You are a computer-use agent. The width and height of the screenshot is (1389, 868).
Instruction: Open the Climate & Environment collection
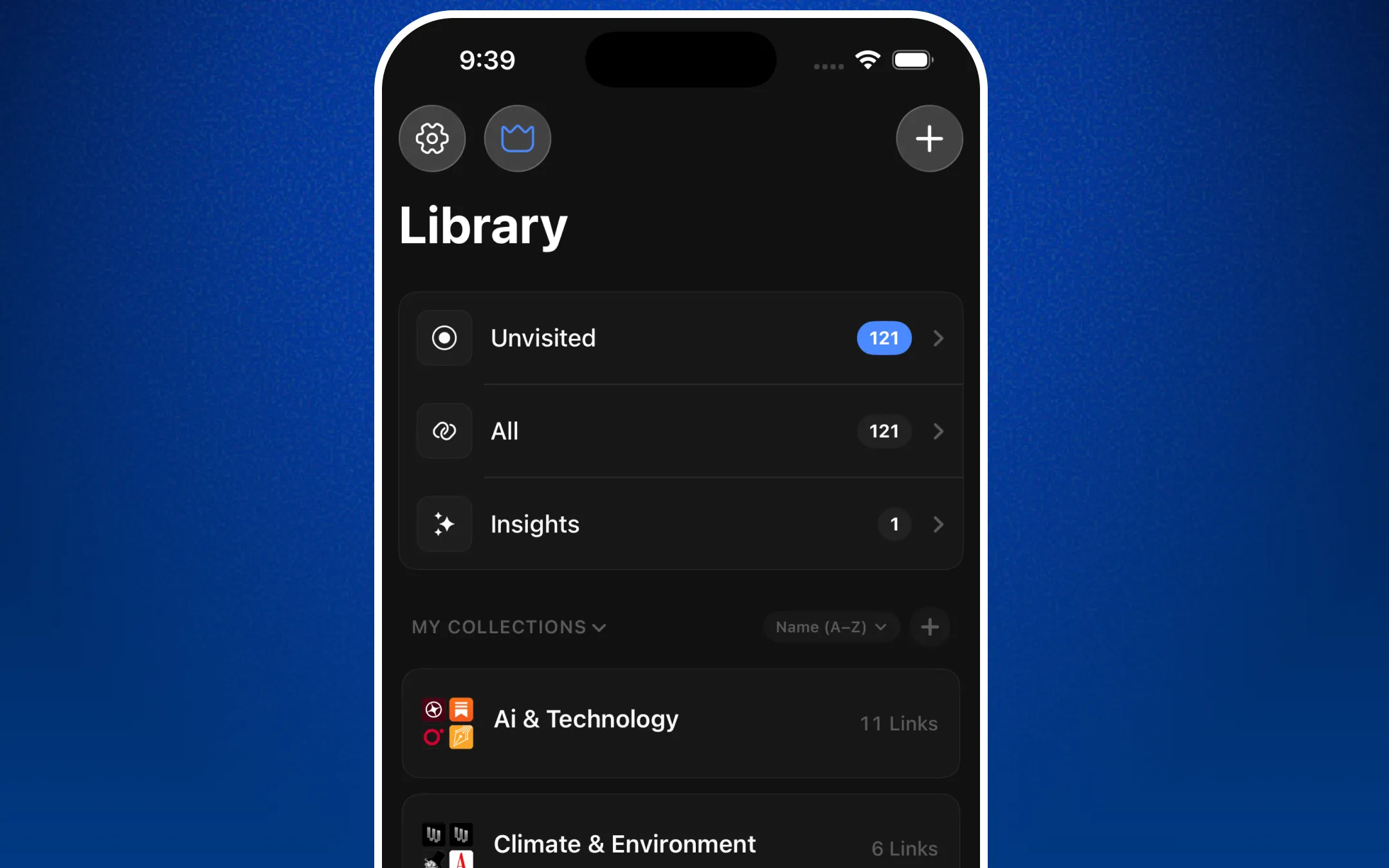[x=680, y=842]
